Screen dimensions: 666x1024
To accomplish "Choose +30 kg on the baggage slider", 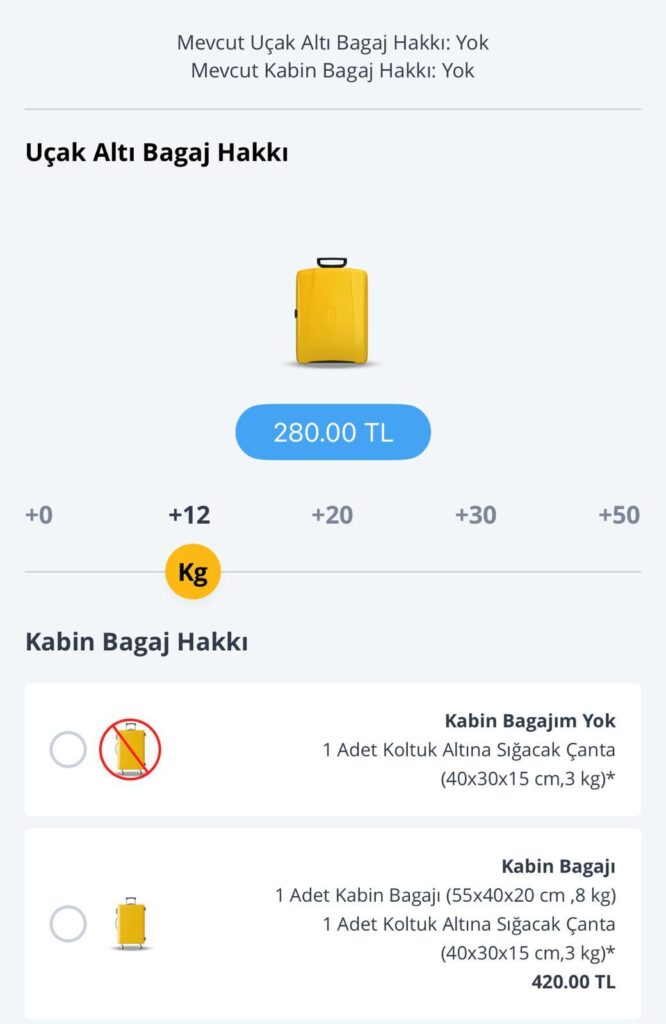I will [x=475, y=516].
